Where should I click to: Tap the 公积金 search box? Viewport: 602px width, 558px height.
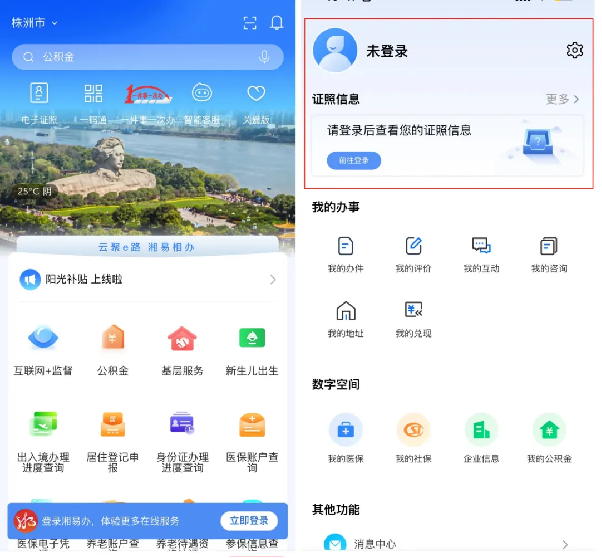[140, 57]
